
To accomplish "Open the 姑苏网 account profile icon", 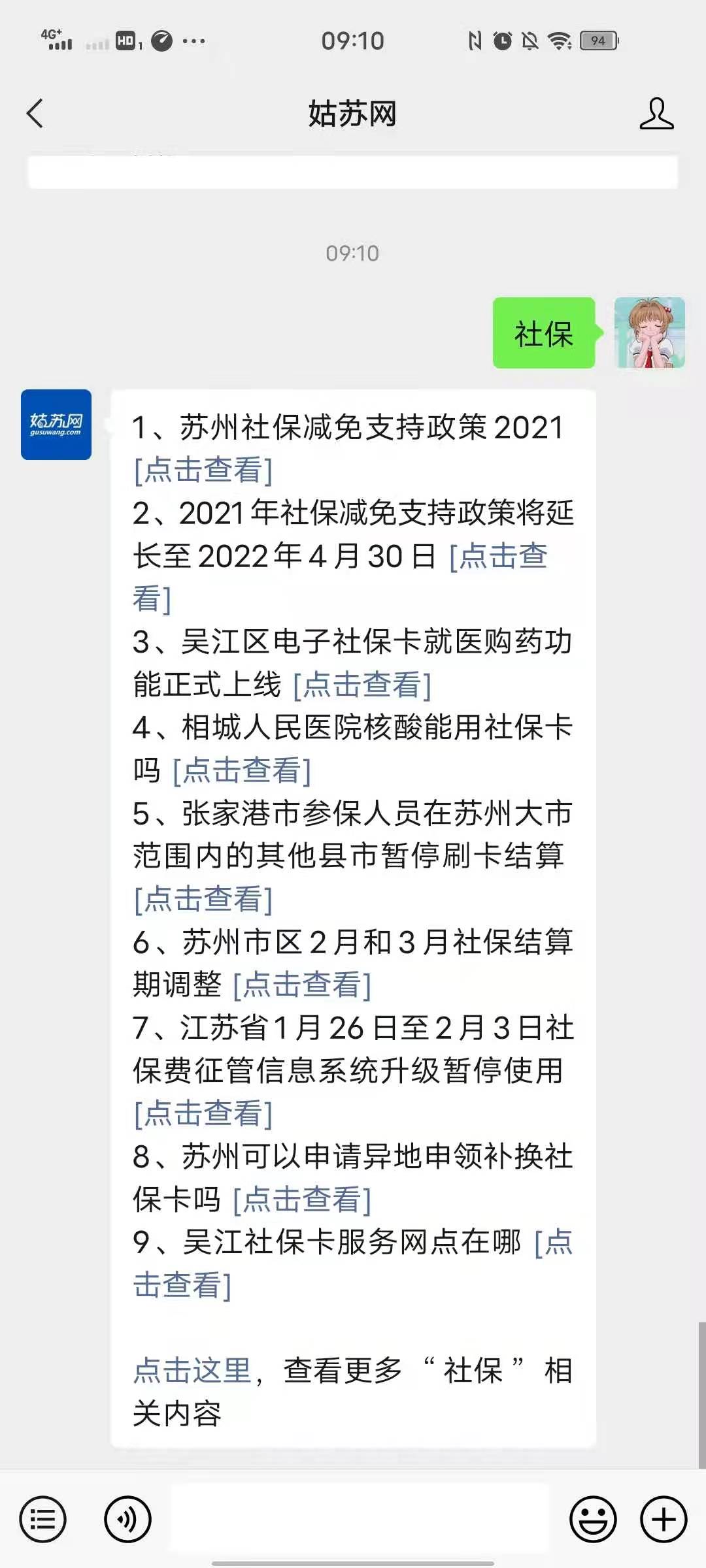I will (x=656, y=114).
